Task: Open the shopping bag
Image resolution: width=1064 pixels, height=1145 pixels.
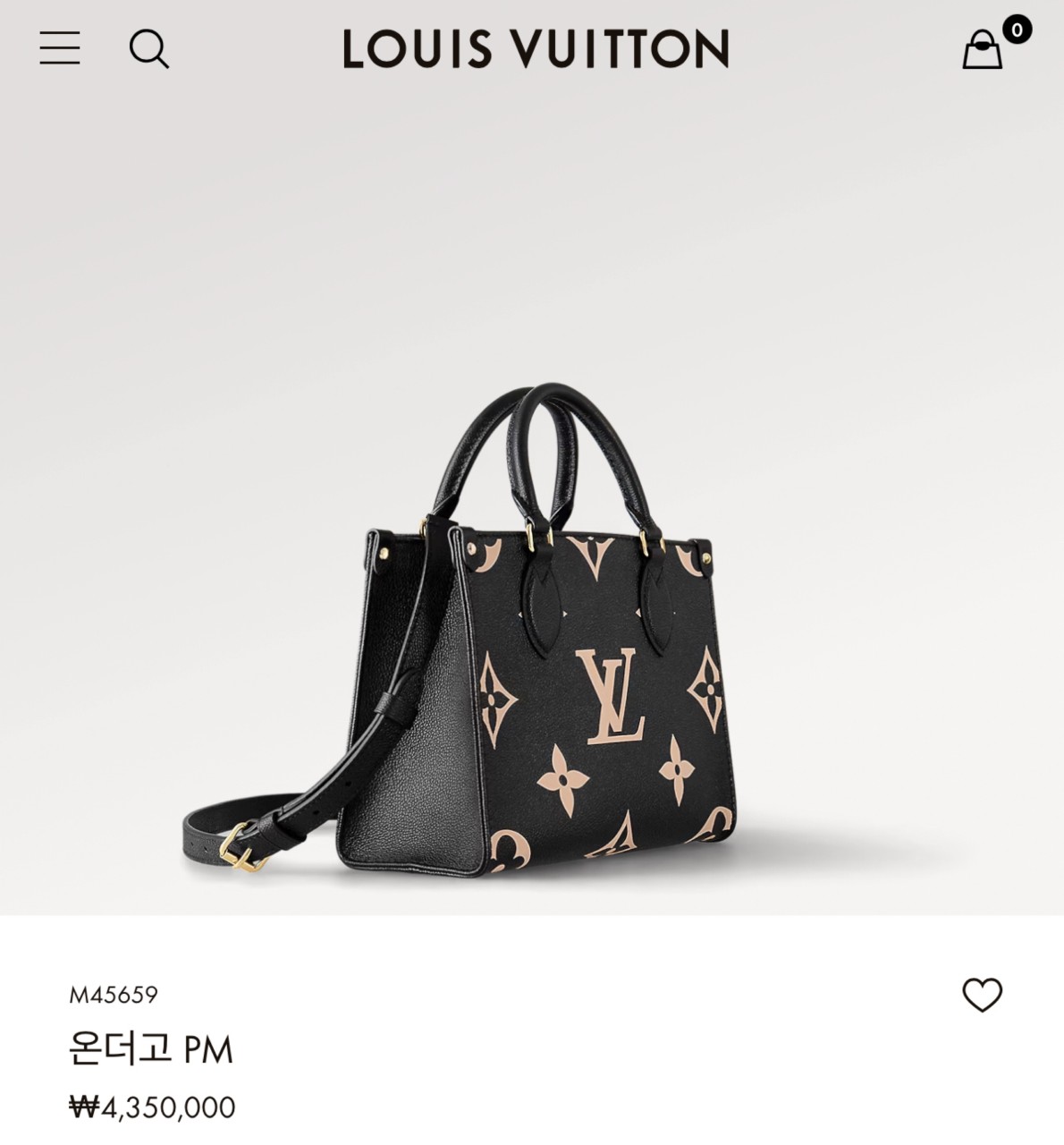Action: pyautogui.click(x=983, y=50)
